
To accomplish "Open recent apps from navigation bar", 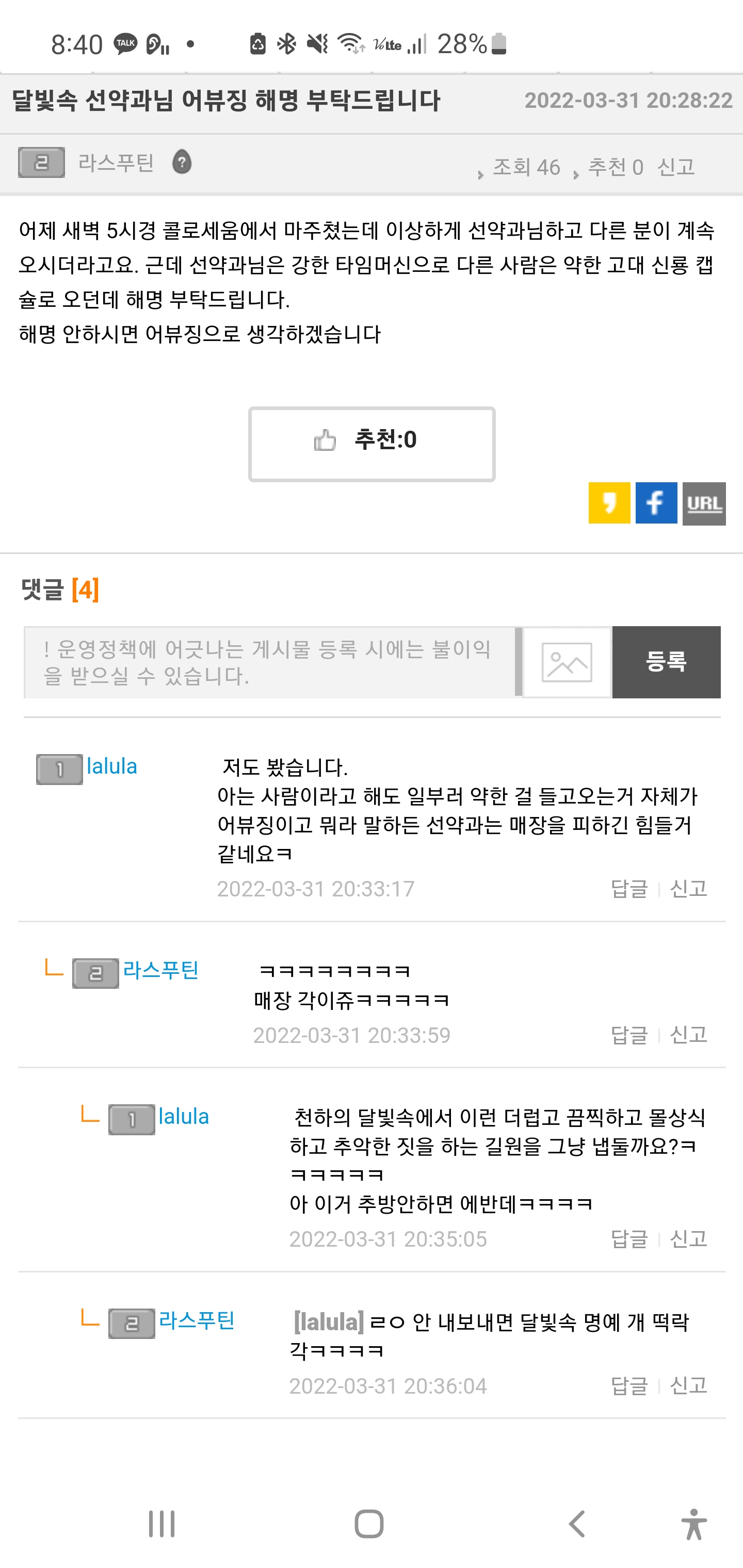I will pyautogui.click(x=162, y=1524).
